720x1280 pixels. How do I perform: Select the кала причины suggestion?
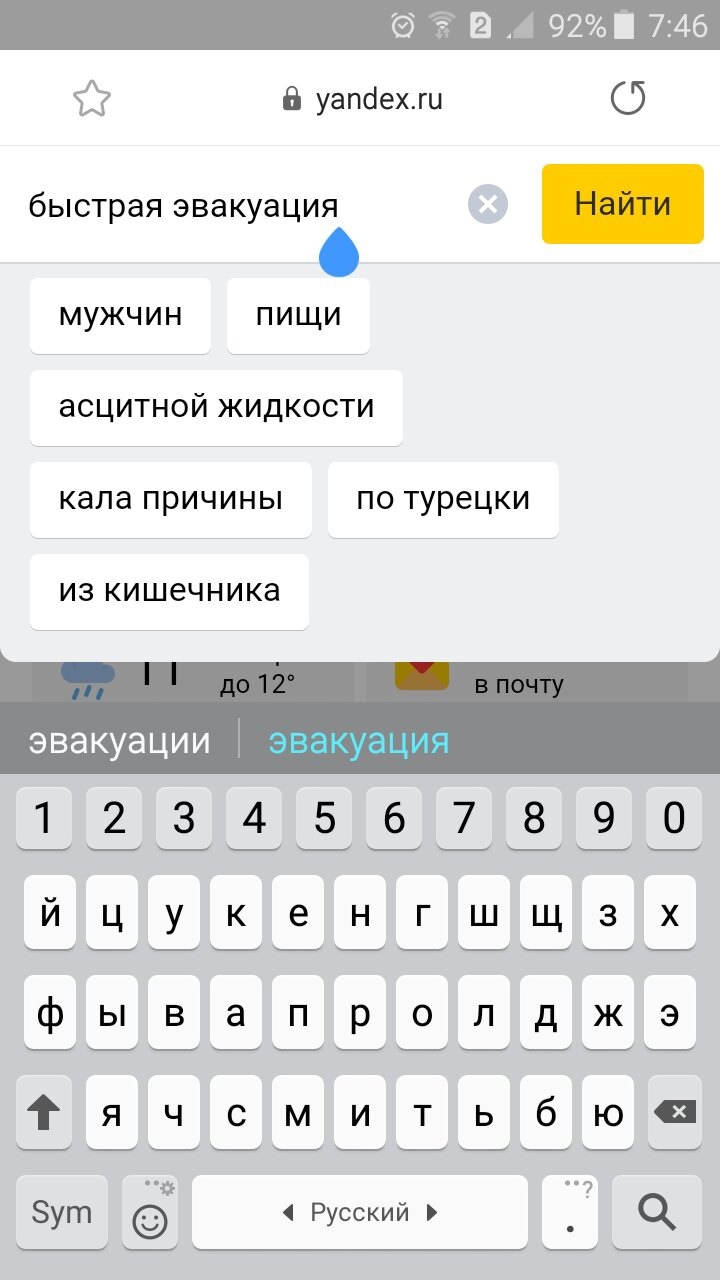pos(170,499)
